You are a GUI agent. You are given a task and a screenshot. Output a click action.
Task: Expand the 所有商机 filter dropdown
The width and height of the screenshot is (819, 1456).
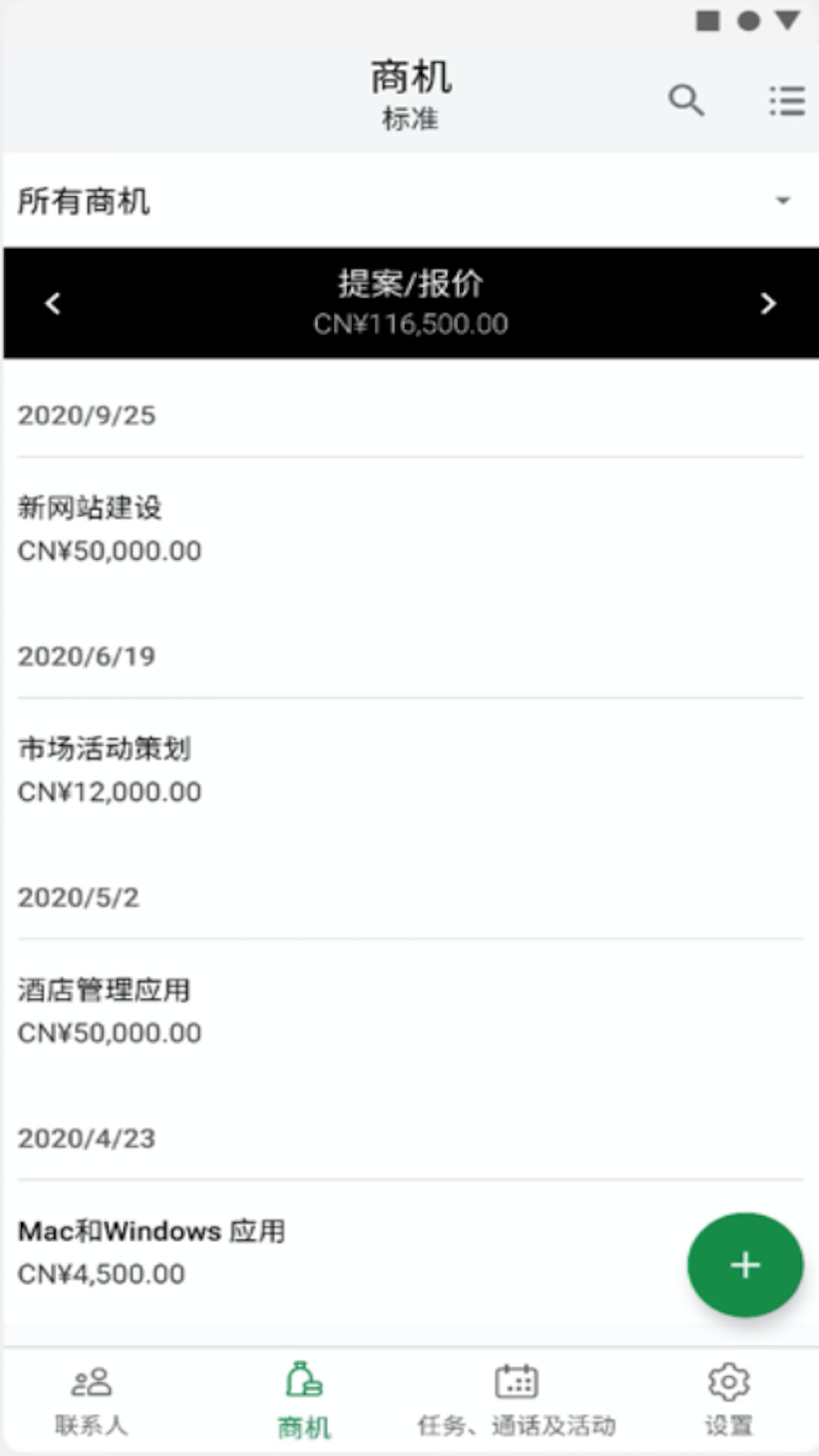click(x=783, y=201)
